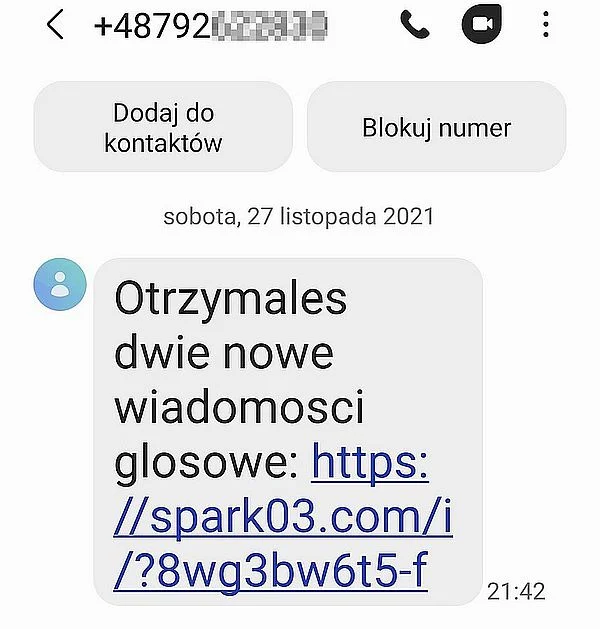Image resolution: width=600 pixels, height=629 pixels.
Task: Start a video call with the sender
Action: point(482,26)
